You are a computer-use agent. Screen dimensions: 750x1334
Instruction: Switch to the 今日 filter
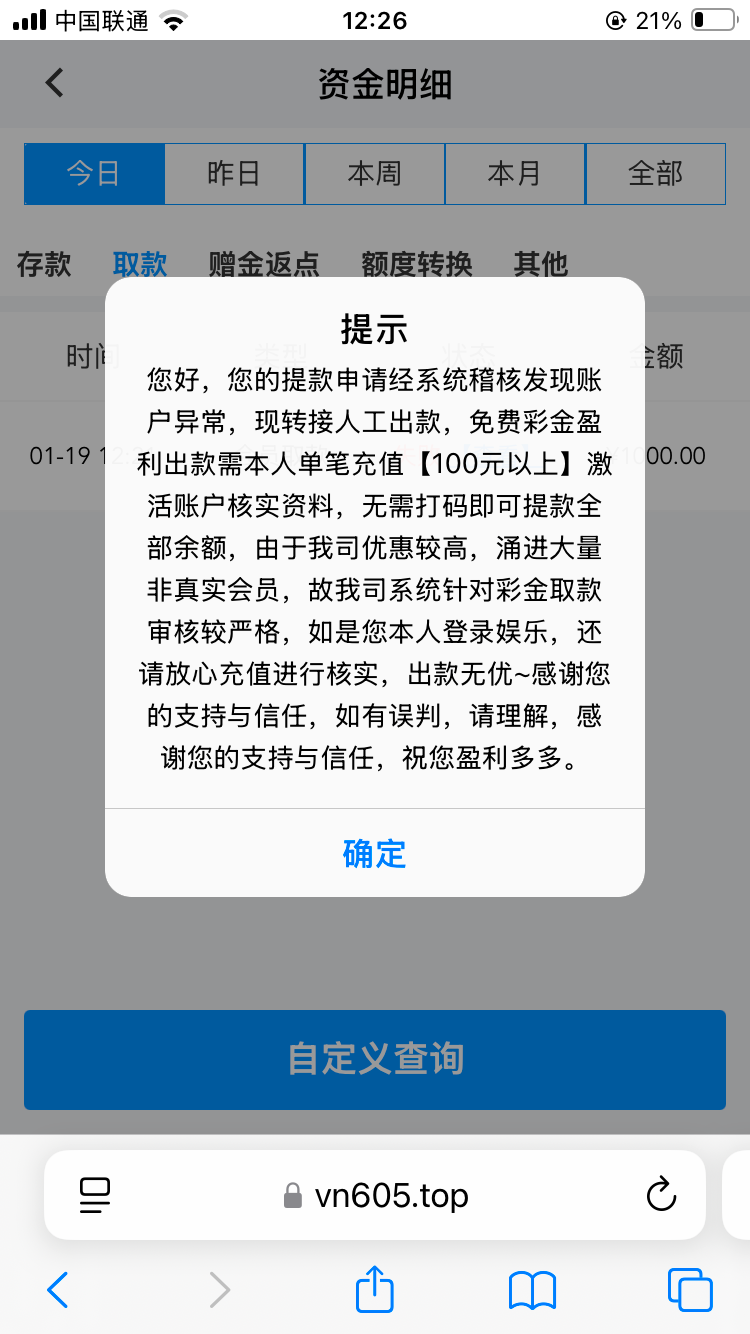click(94, 174)
